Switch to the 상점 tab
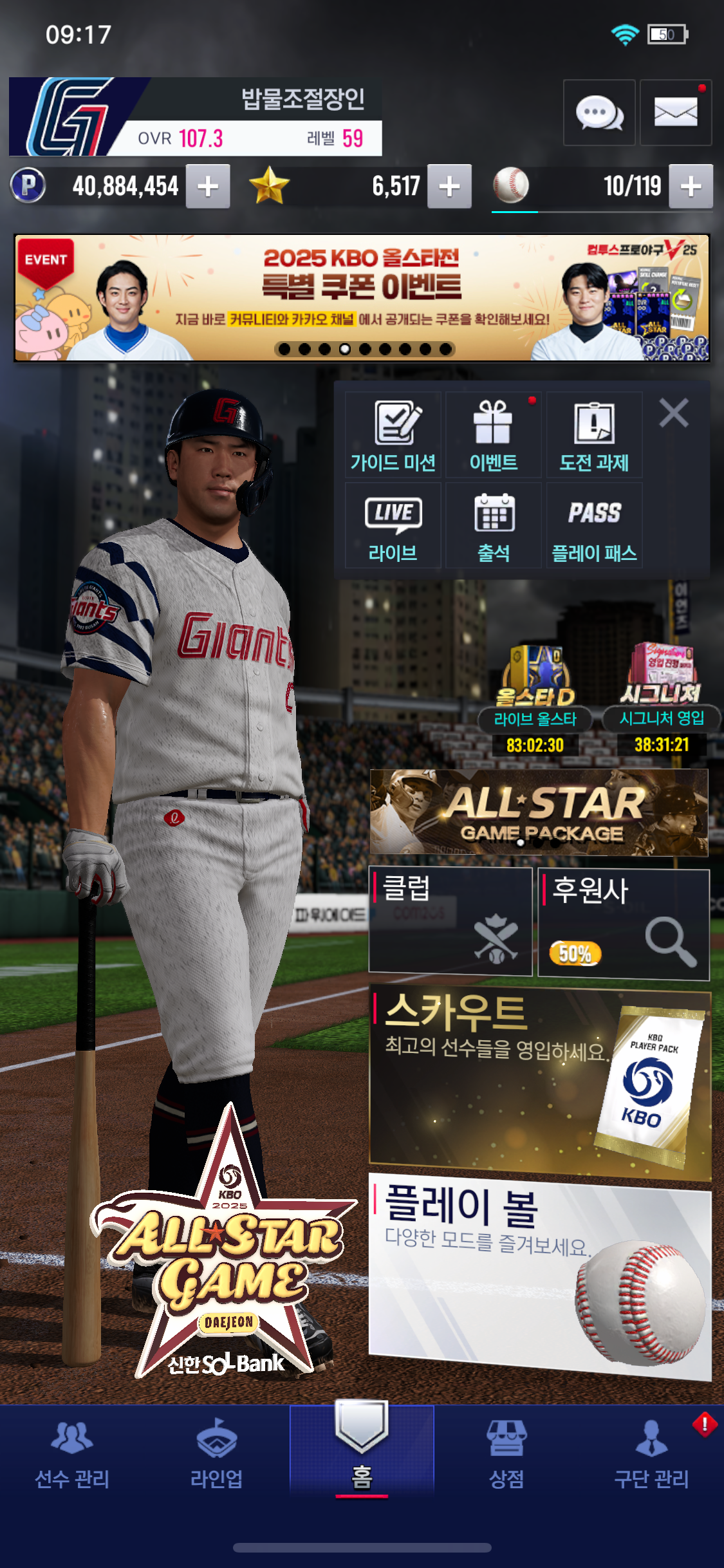Viewport: 724px width, 1568px height. (506, 1456)
